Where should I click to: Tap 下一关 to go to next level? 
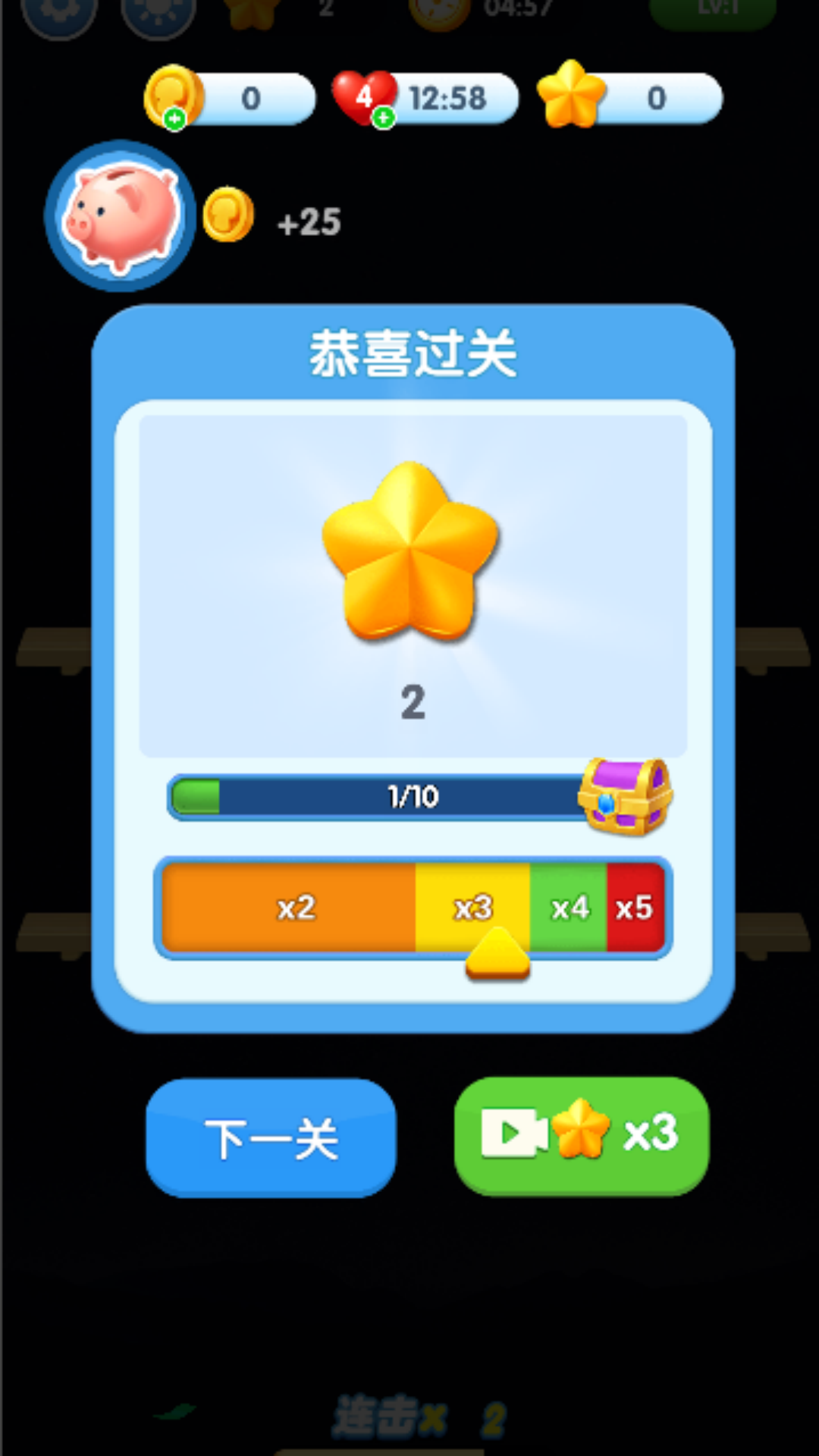[x=271, y=1137]
